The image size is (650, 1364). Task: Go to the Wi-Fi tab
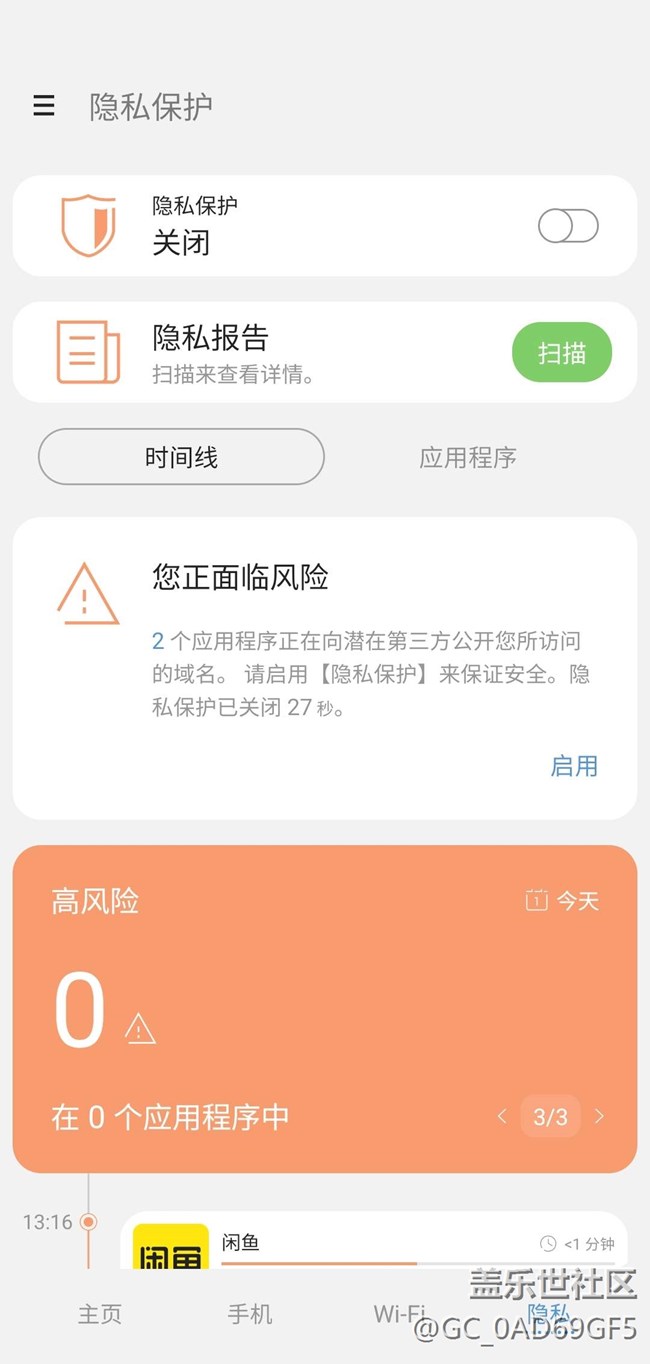[398, 1314]
